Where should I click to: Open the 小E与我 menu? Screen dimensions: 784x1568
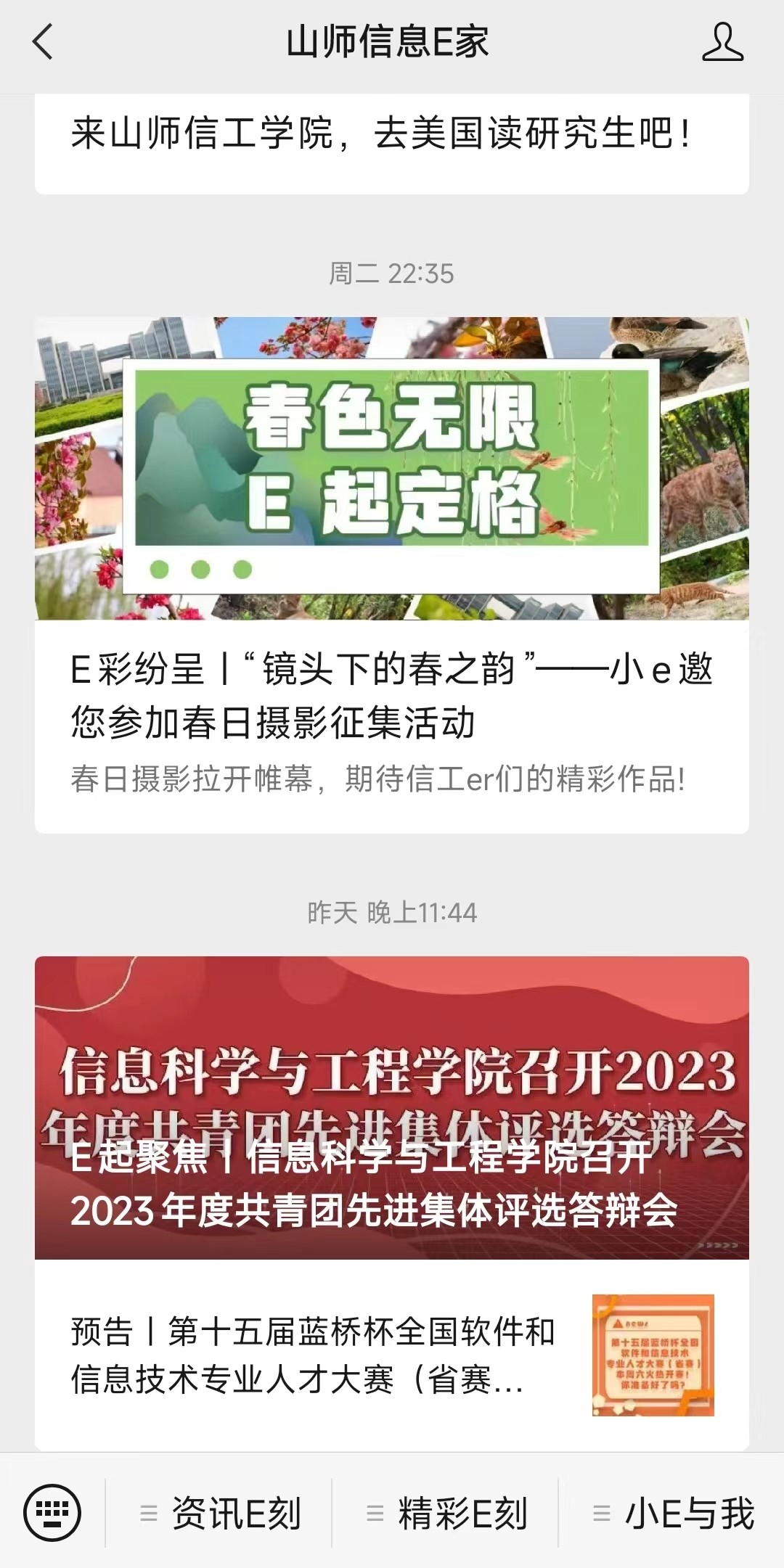coord(674,1514)
